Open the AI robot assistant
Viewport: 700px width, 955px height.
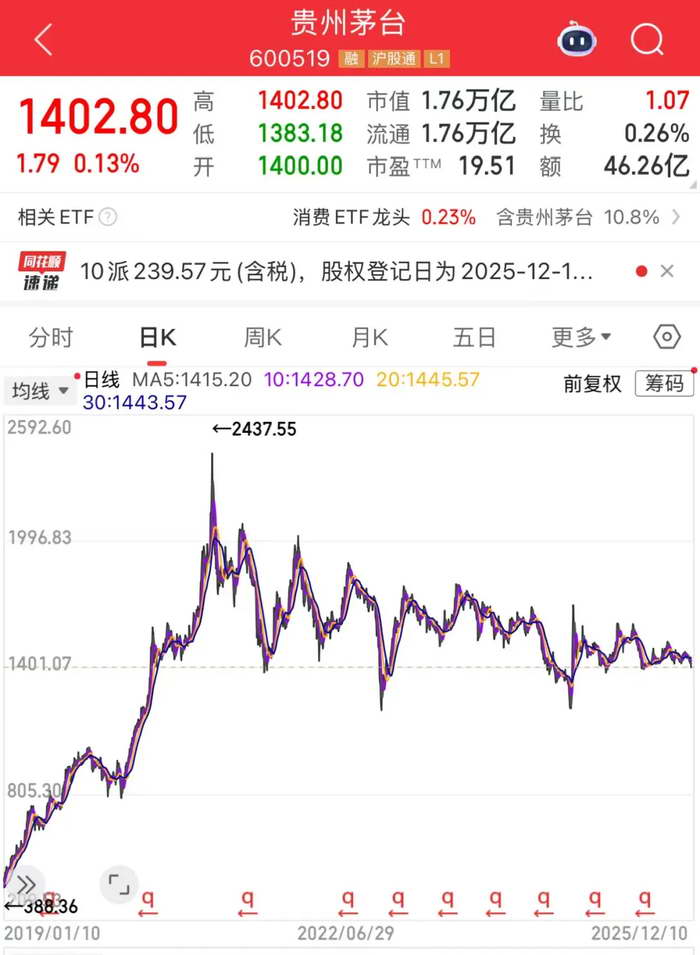pyautogui.click(x=577, y=40)
